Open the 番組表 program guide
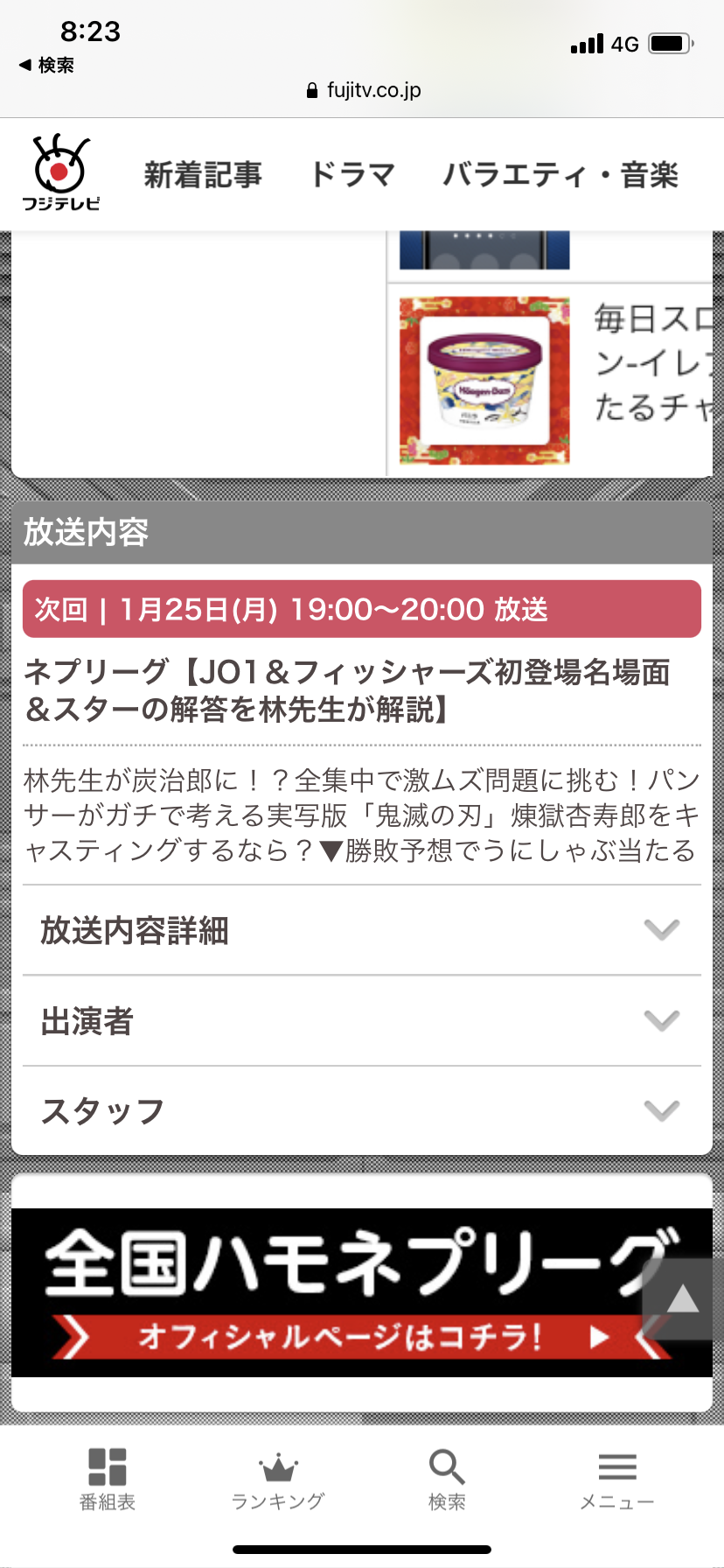The image size is (724, 1568). pyautogui.click(x=108, y=1479)
